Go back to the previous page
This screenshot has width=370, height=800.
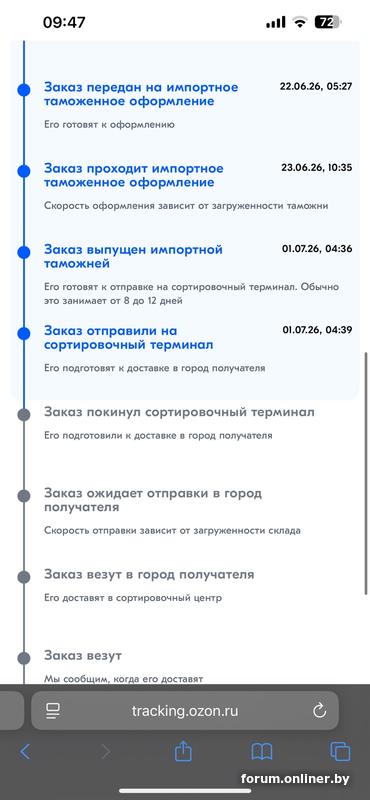[25, 752]
